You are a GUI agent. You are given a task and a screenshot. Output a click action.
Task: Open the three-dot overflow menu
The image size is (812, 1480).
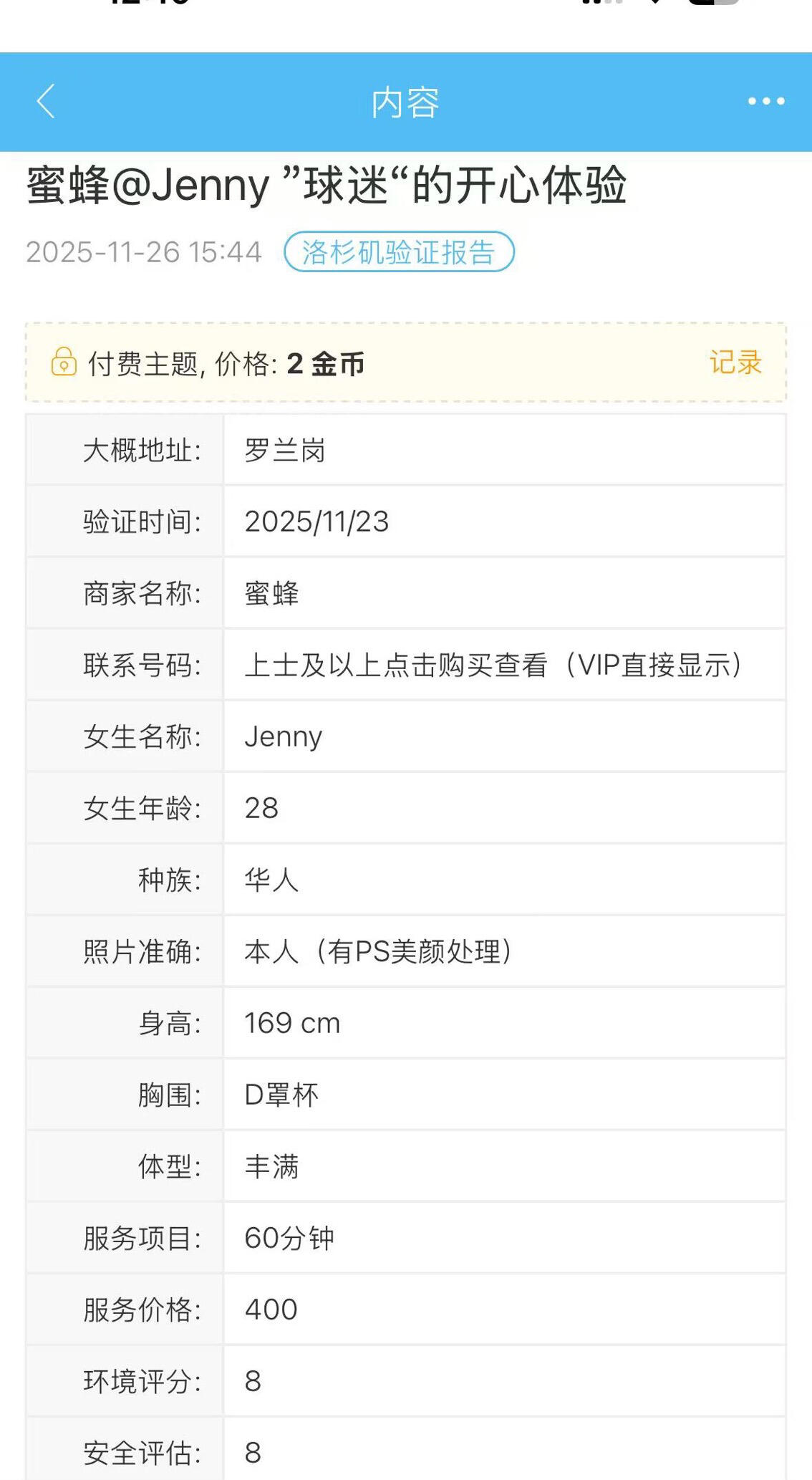(x=765, y=101)
